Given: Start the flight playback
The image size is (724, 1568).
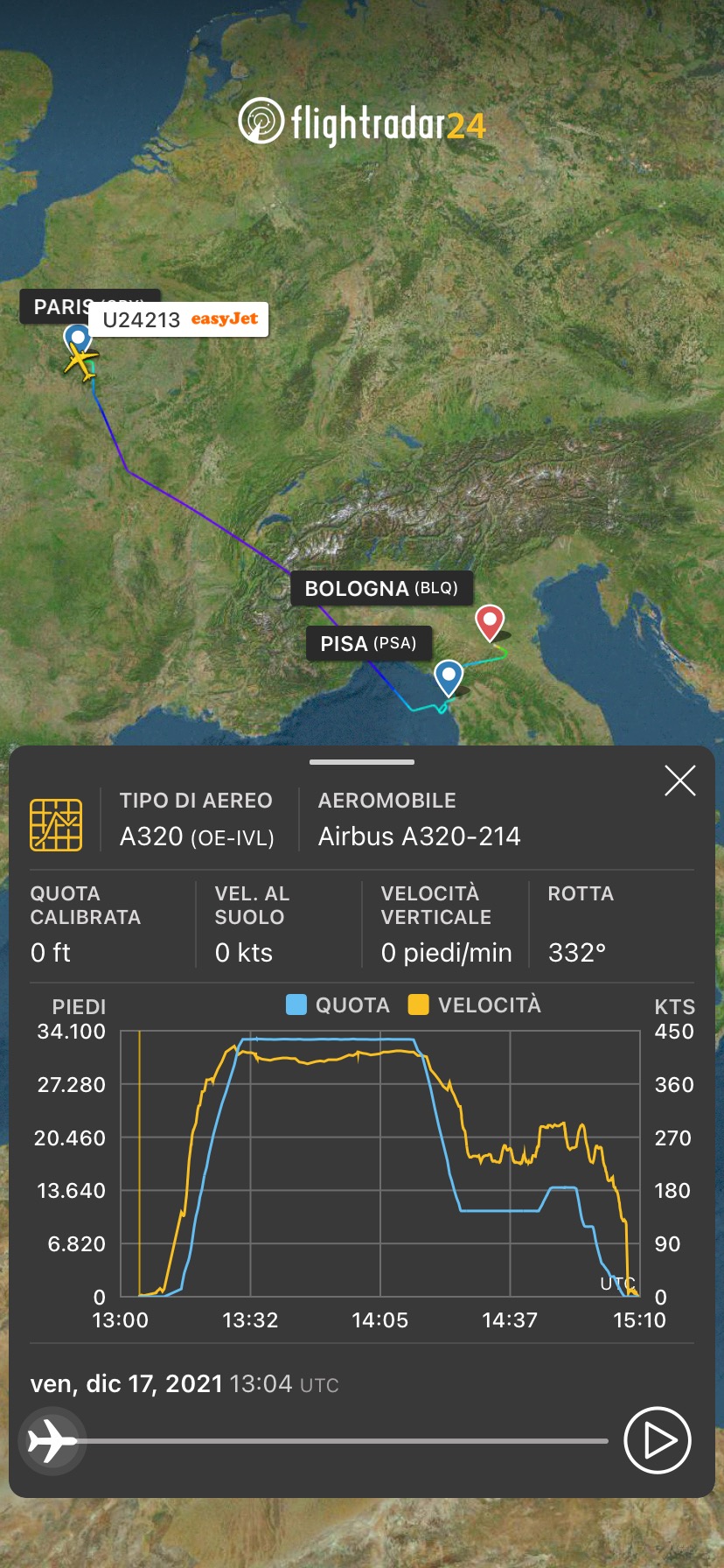Looking at the screenshot, I should click(x=657, y=1440).
